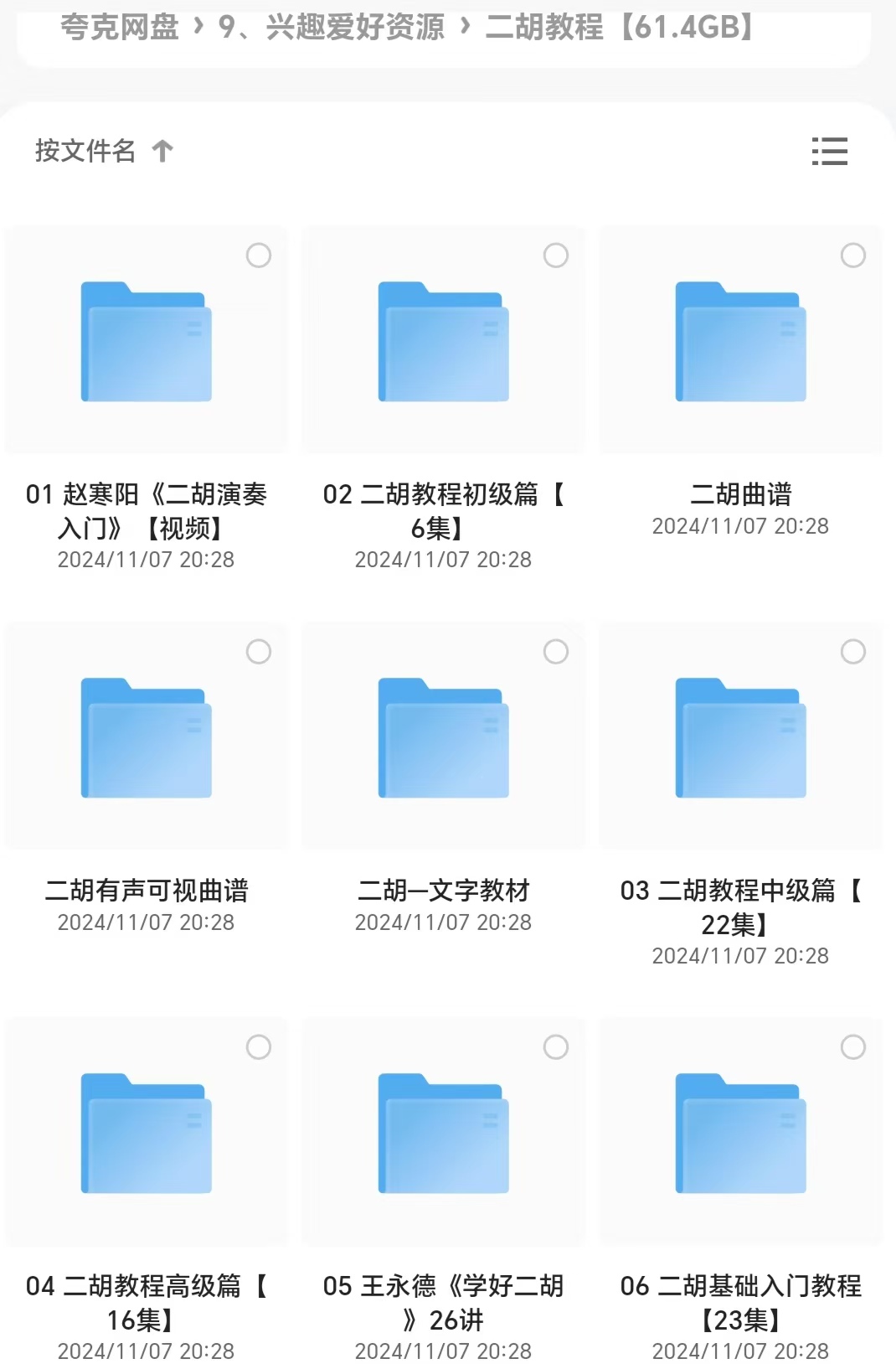
Task: Jump back to 9、兴趣爱好资源 folder
Action: pos(332,28)
